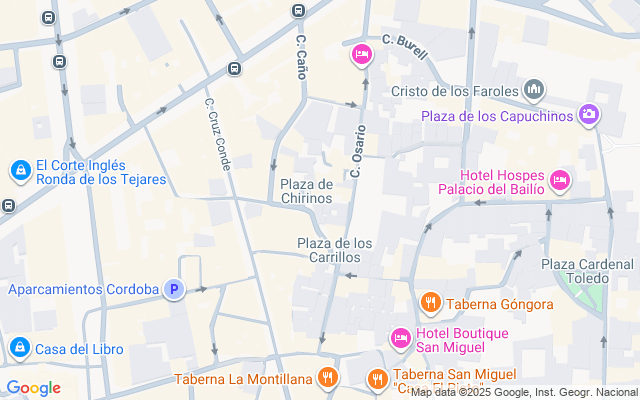Select the Taberna San Miguel restaurant pin
The height and width of the screenshot is (400, 640).
pyautogui.click(x=377, y=379)
